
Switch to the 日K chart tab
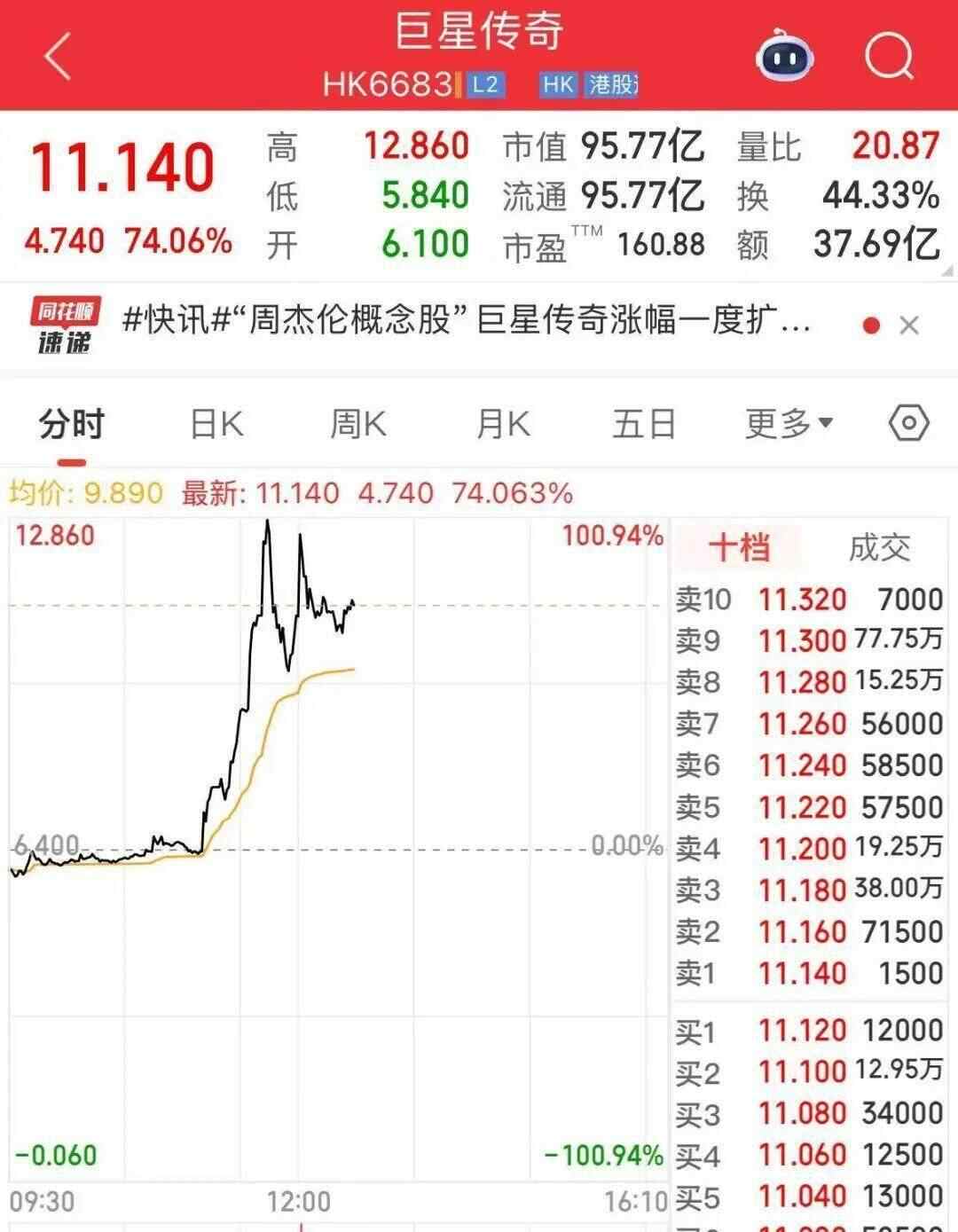point(216,425)
